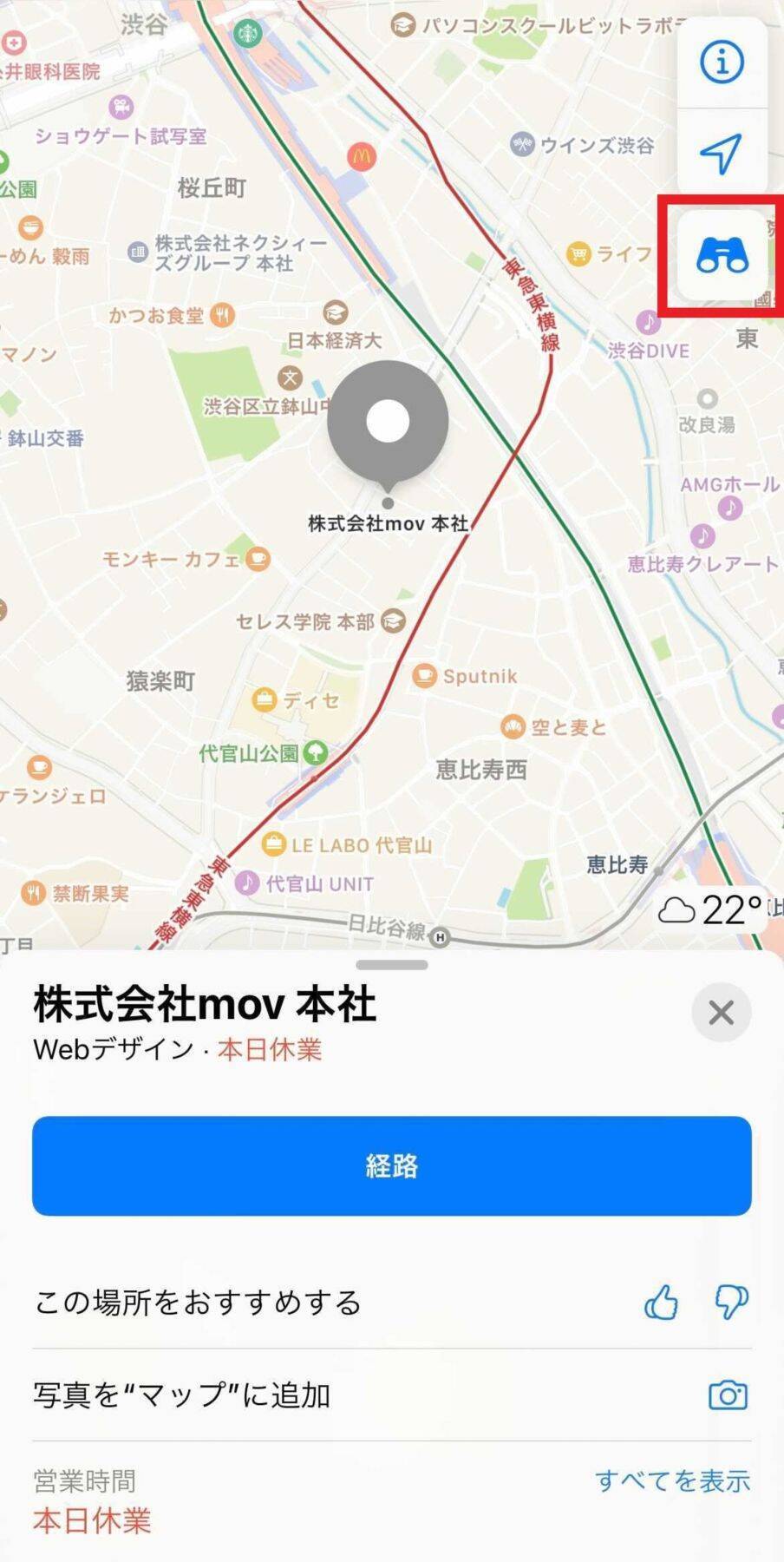Tap すべてを表示 to show all hours
The image size is (784, 1562).
pyautogui.click(x=672, y=1480)
